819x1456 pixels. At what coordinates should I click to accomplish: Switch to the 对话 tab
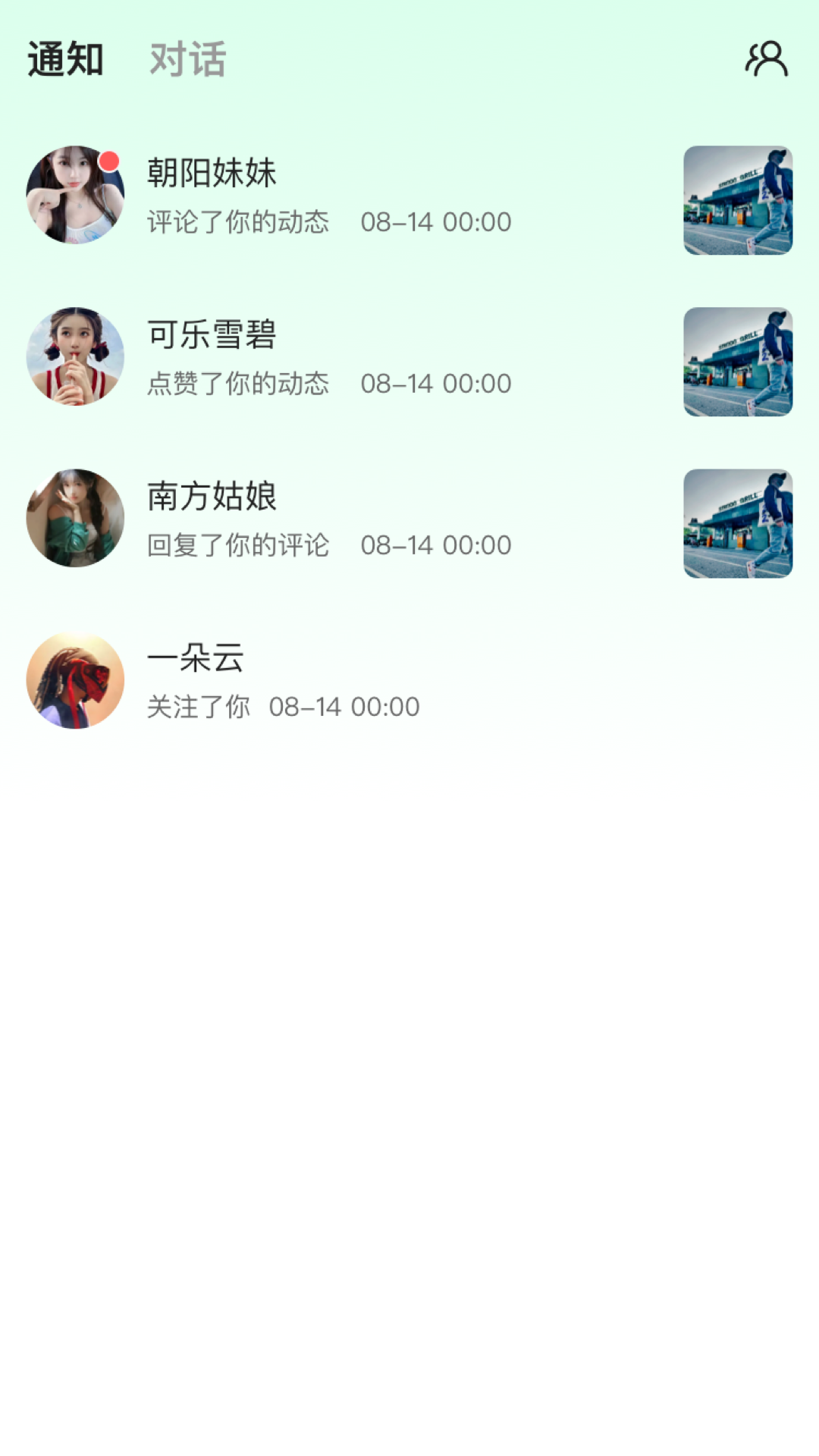[x=187, y=59]
